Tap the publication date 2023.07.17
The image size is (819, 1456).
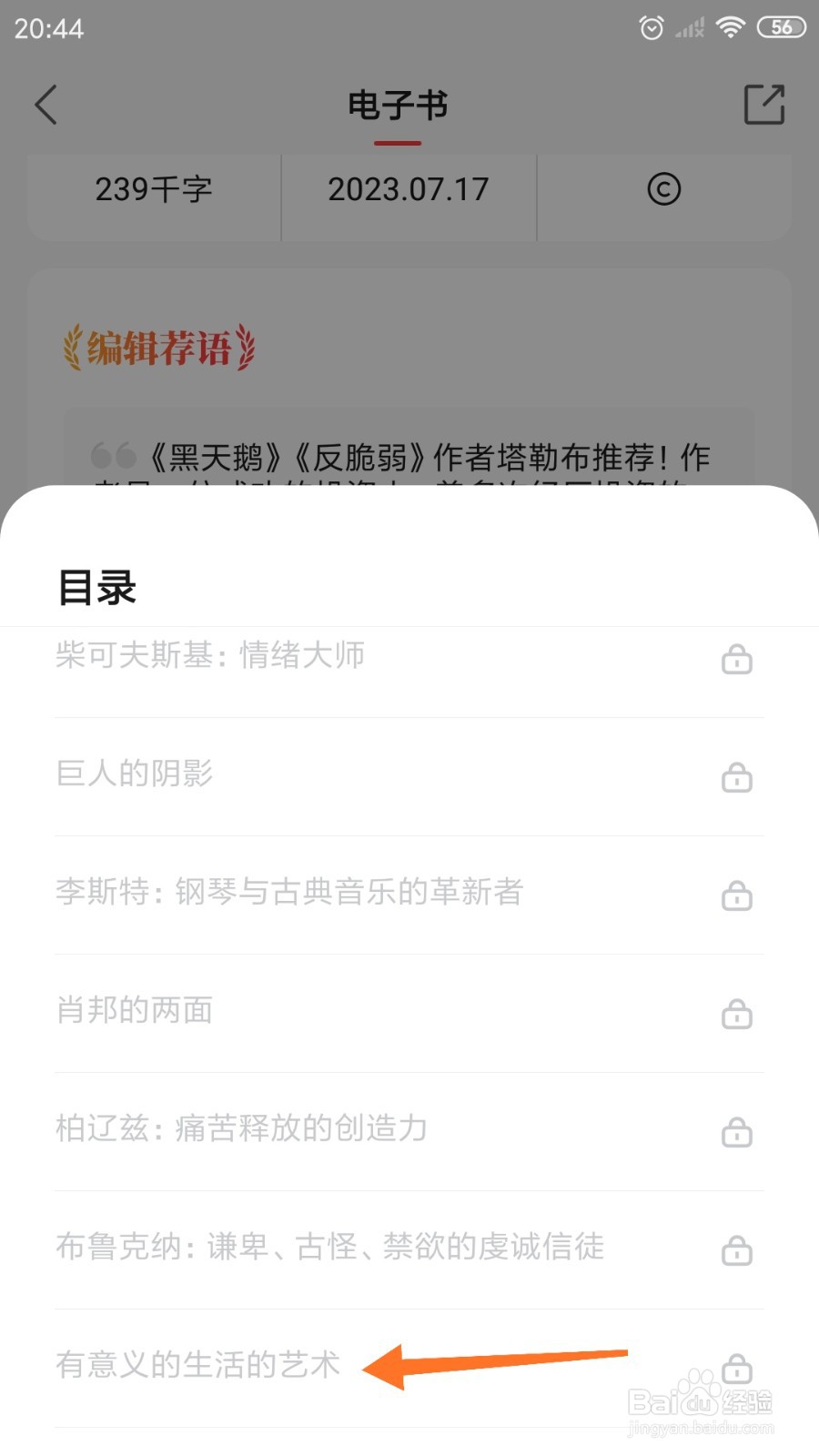pyautogui.click(x=408, y=188)
